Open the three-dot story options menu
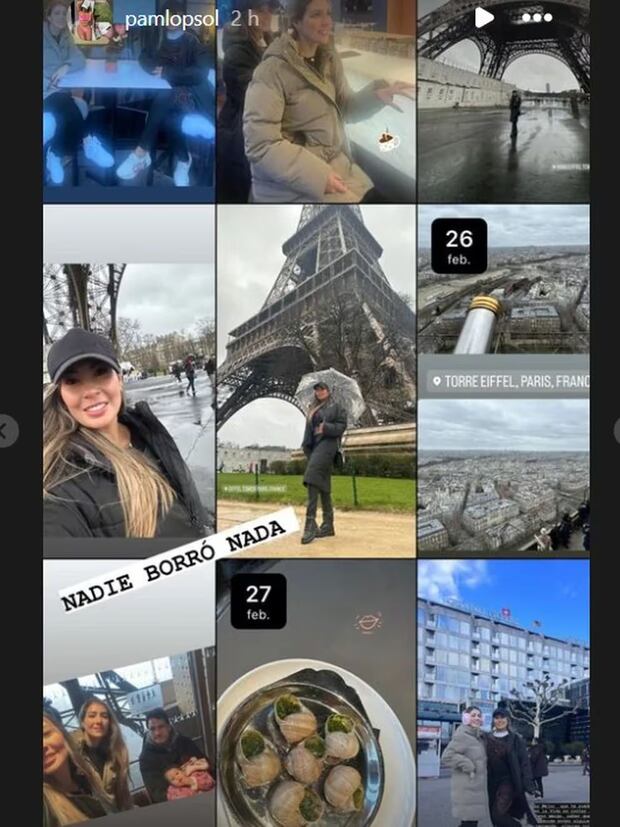 click(537, 17)
